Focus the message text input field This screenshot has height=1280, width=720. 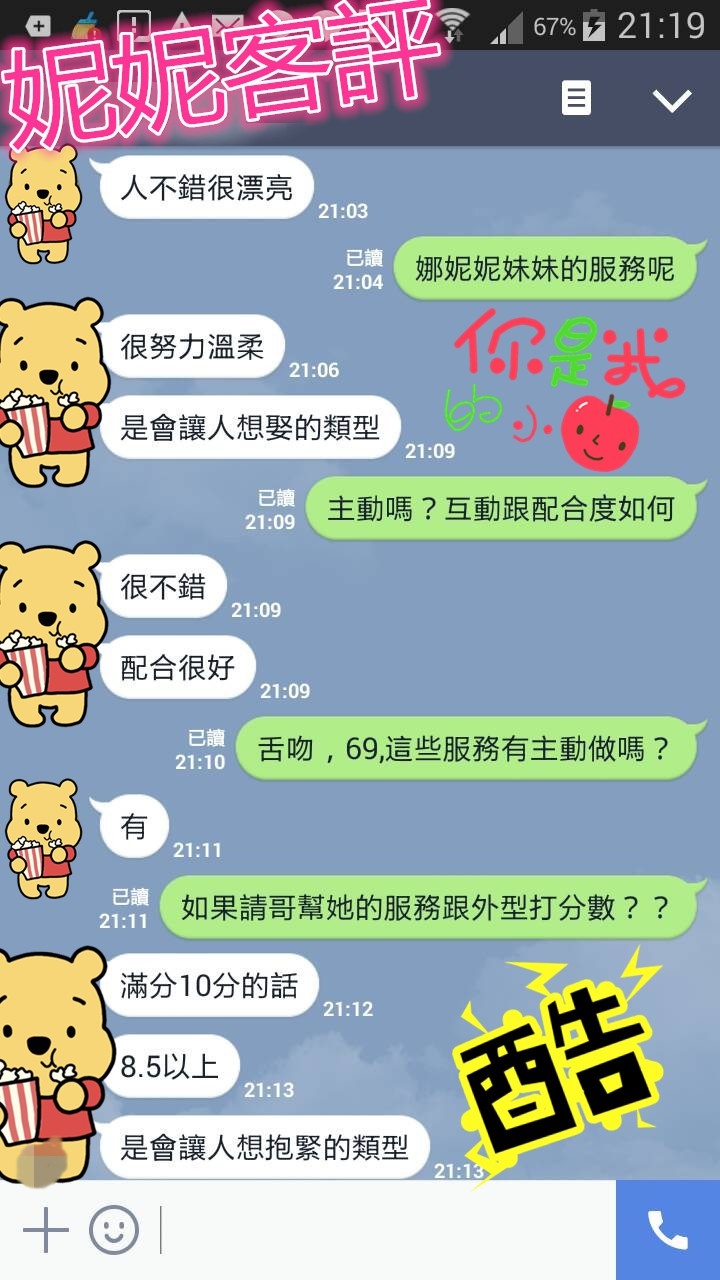point(385,1229)
